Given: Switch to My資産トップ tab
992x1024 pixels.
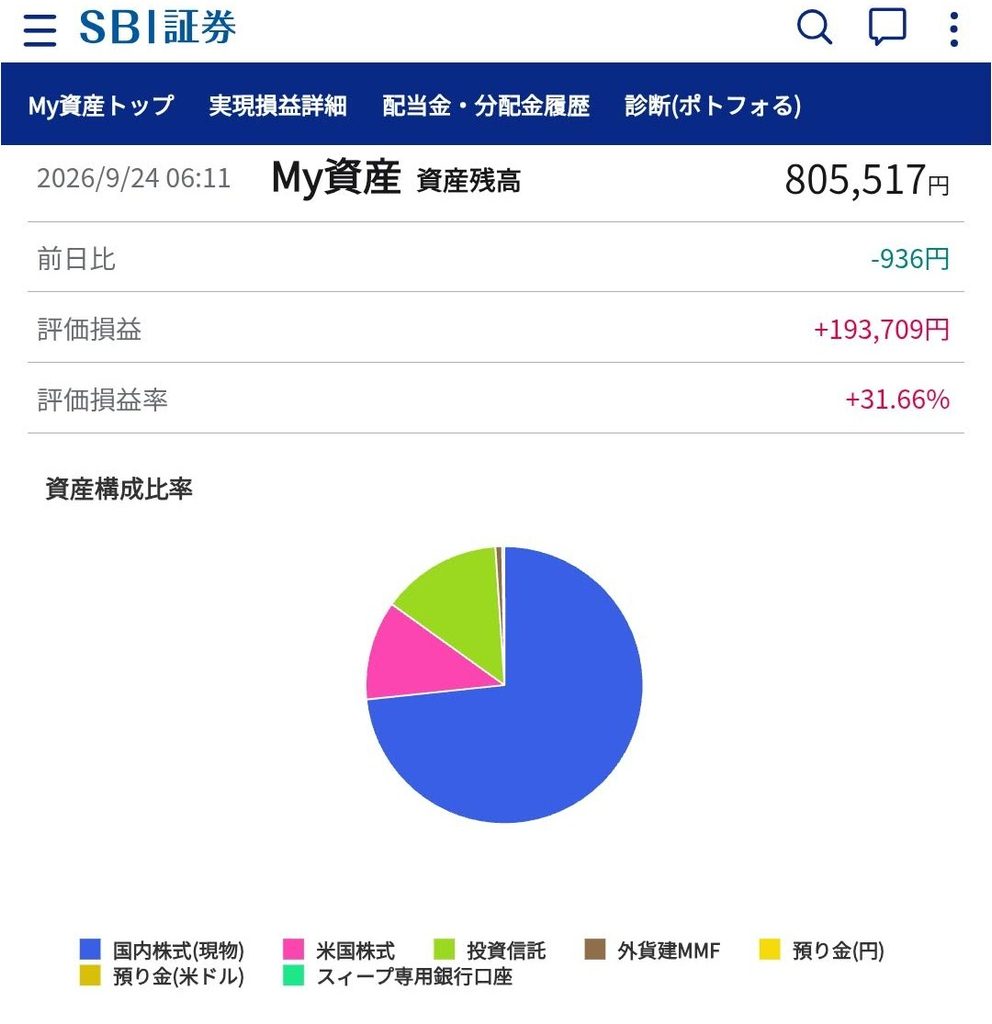Looking at the screenshot, I should click(x=101, y=105).
